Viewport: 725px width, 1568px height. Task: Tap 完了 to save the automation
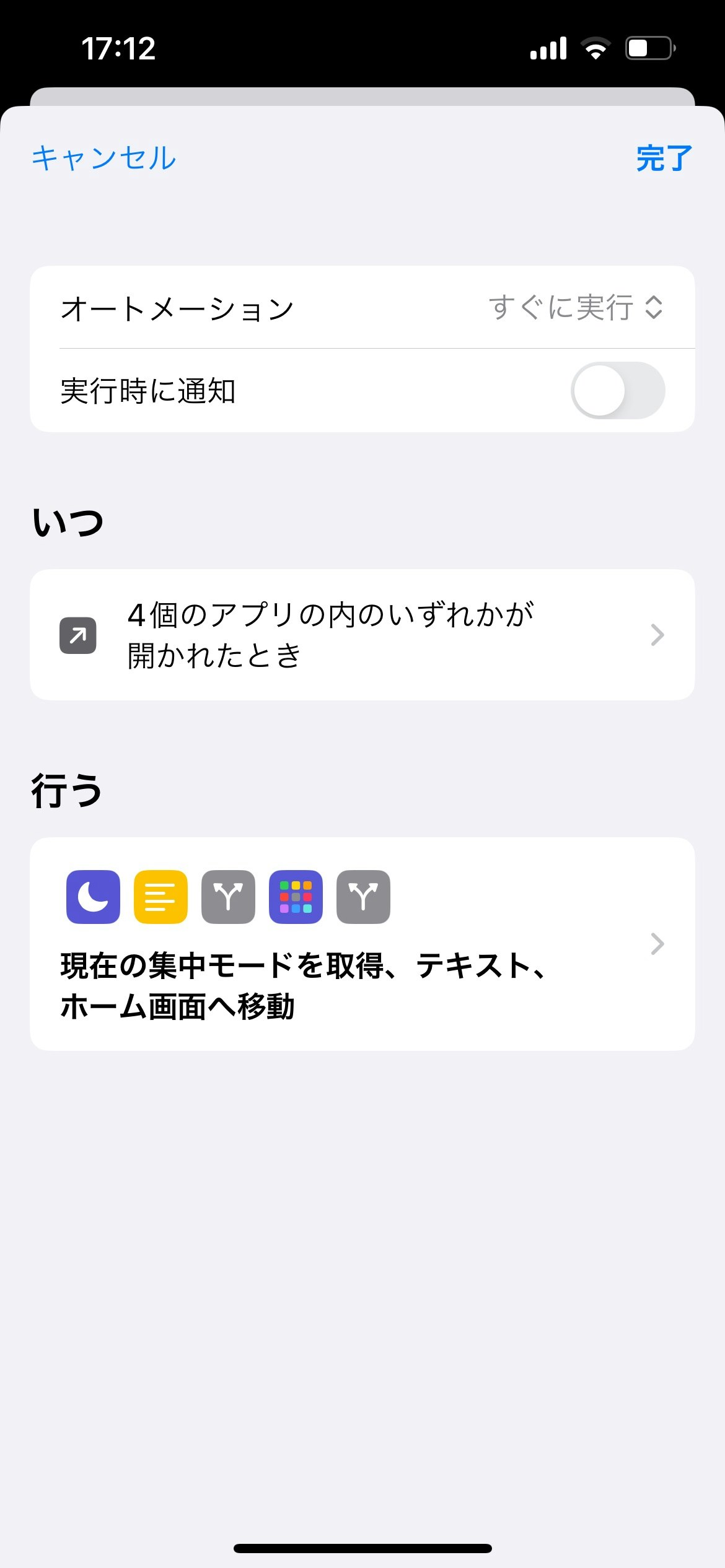pyautogui.click(x=664, y=158)
